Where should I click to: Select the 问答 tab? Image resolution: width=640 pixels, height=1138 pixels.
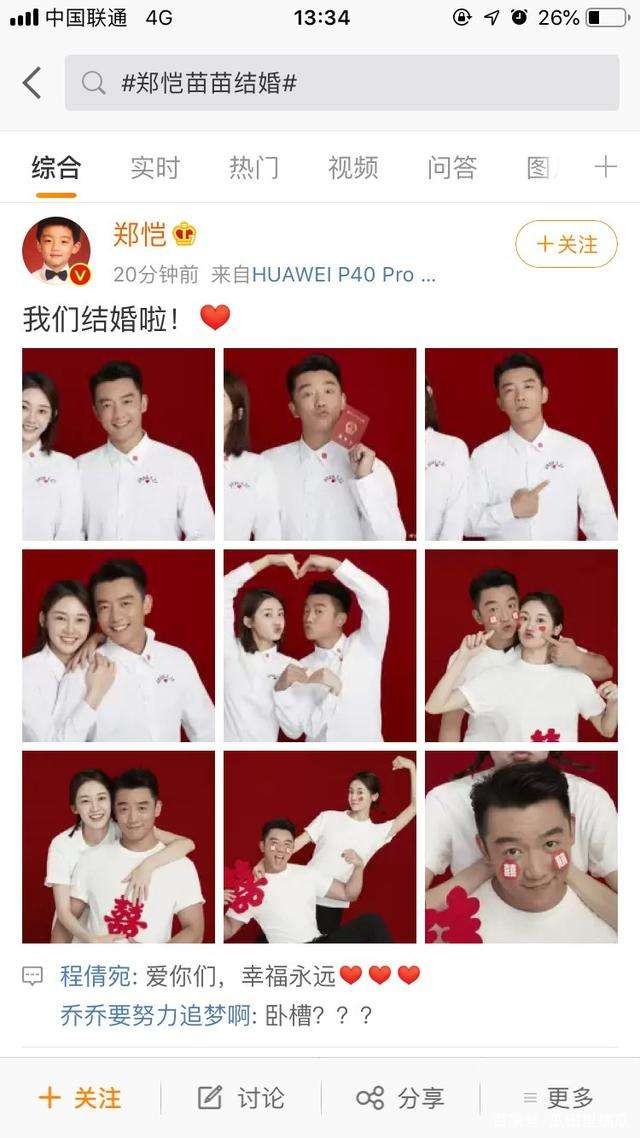451,167
